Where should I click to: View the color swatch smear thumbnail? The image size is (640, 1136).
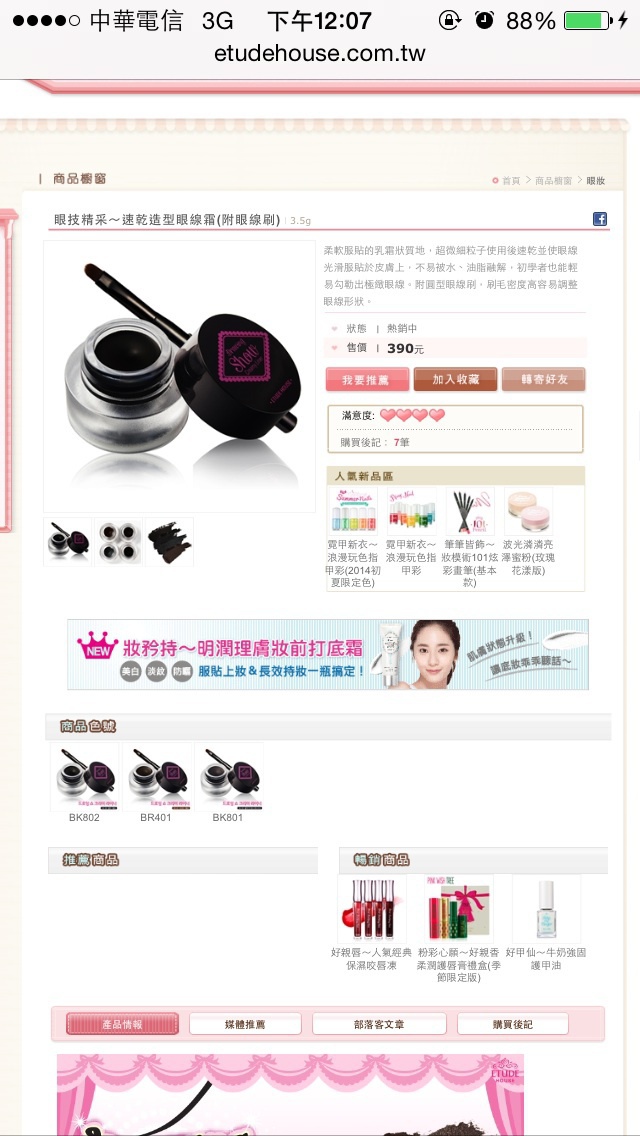click(169, 542)
